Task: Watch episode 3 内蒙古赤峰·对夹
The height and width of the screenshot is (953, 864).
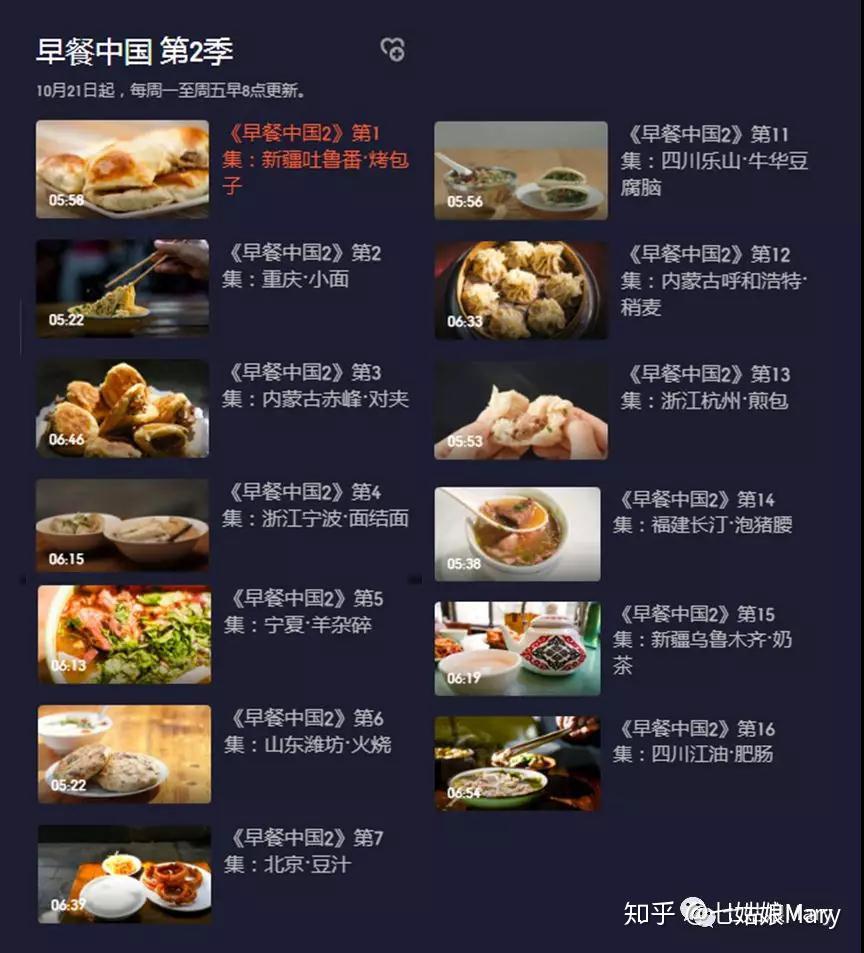Action: click(122, 408)
